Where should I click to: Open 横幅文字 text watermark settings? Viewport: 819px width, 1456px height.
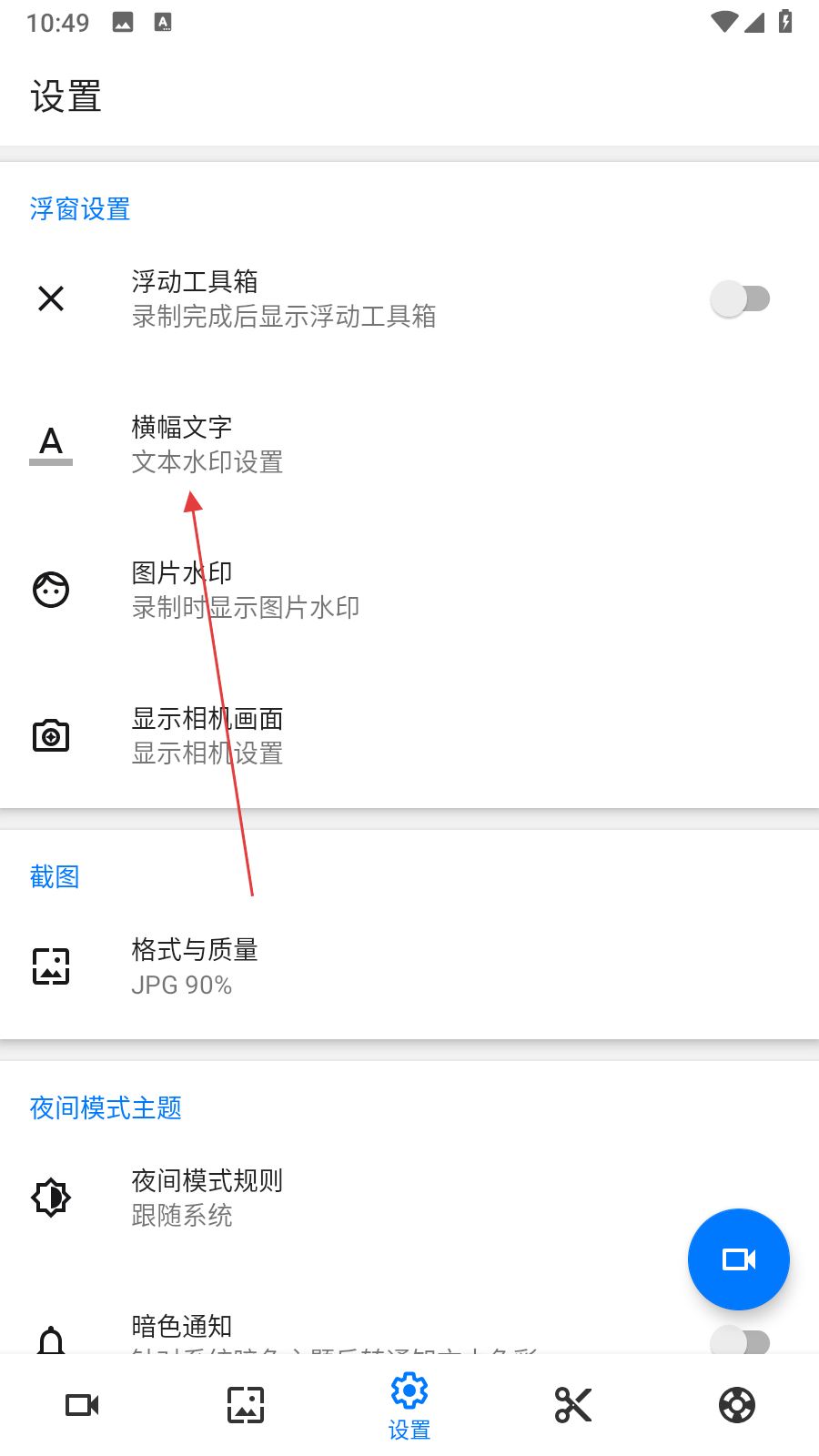click(x=207, y=444)
